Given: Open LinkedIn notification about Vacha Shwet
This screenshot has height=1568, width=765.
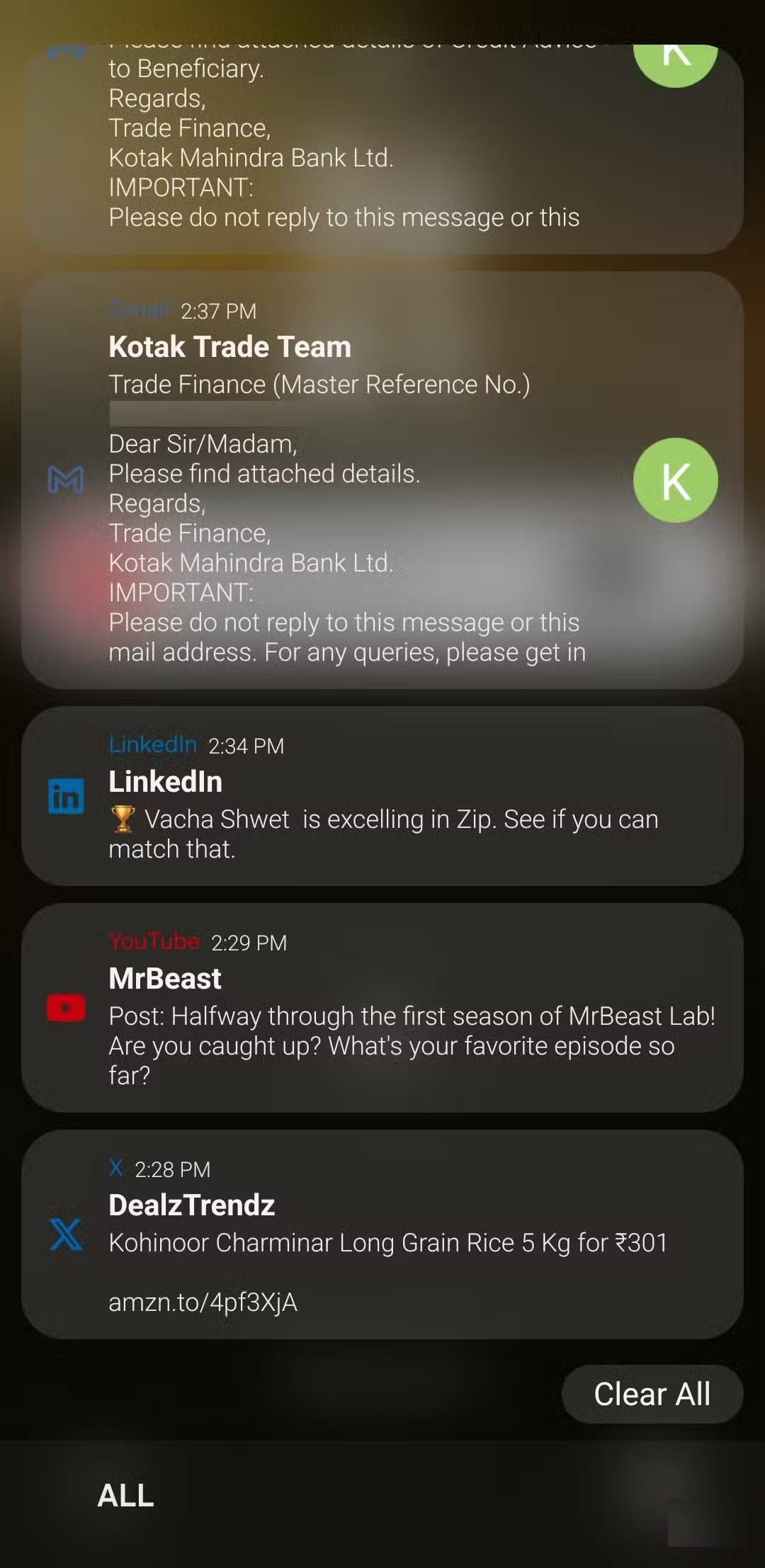Looking at the screenshot, I should 382,797.
